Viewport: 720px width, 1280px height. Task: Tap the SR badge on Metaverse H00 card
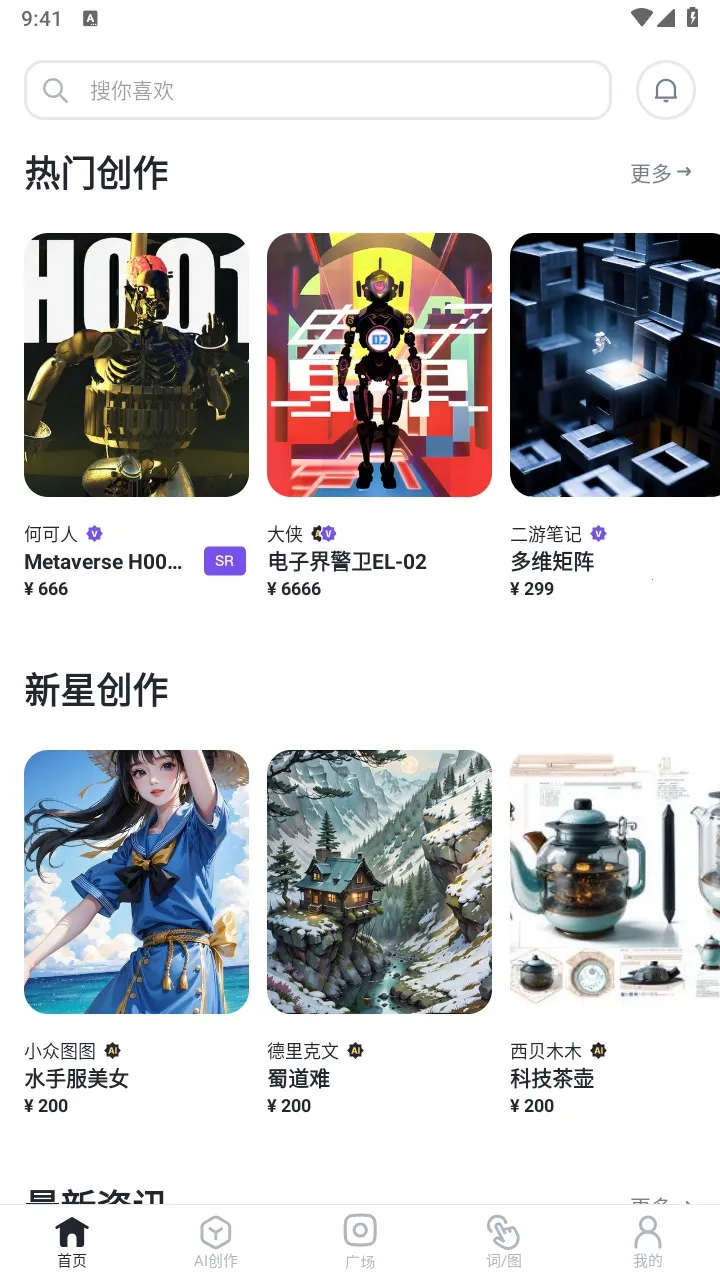click(x=224, y=561)
